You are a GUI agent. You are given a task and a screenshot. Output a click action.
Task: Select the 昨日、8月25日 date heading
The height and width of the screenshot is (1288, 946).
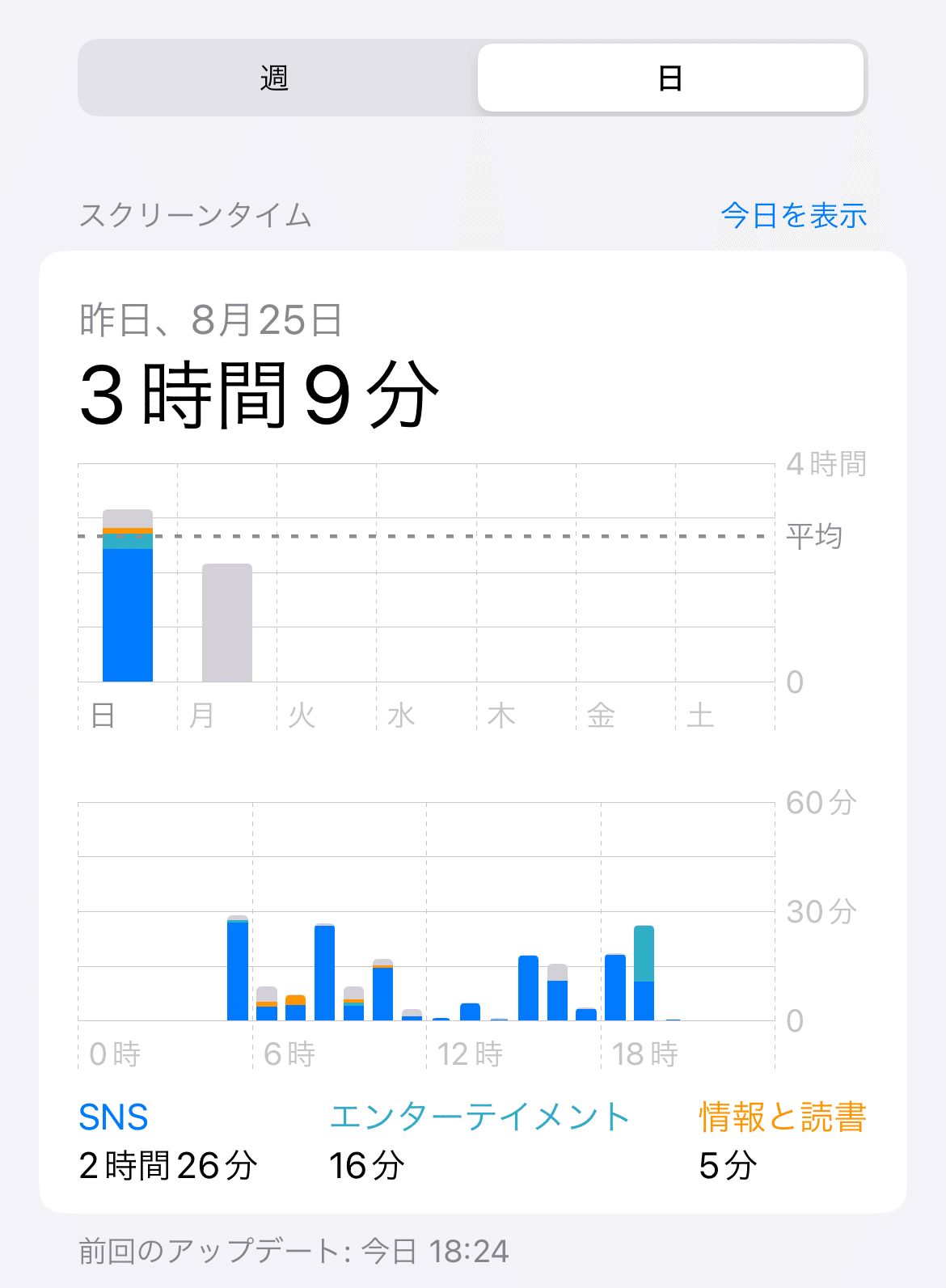point(210,320)
